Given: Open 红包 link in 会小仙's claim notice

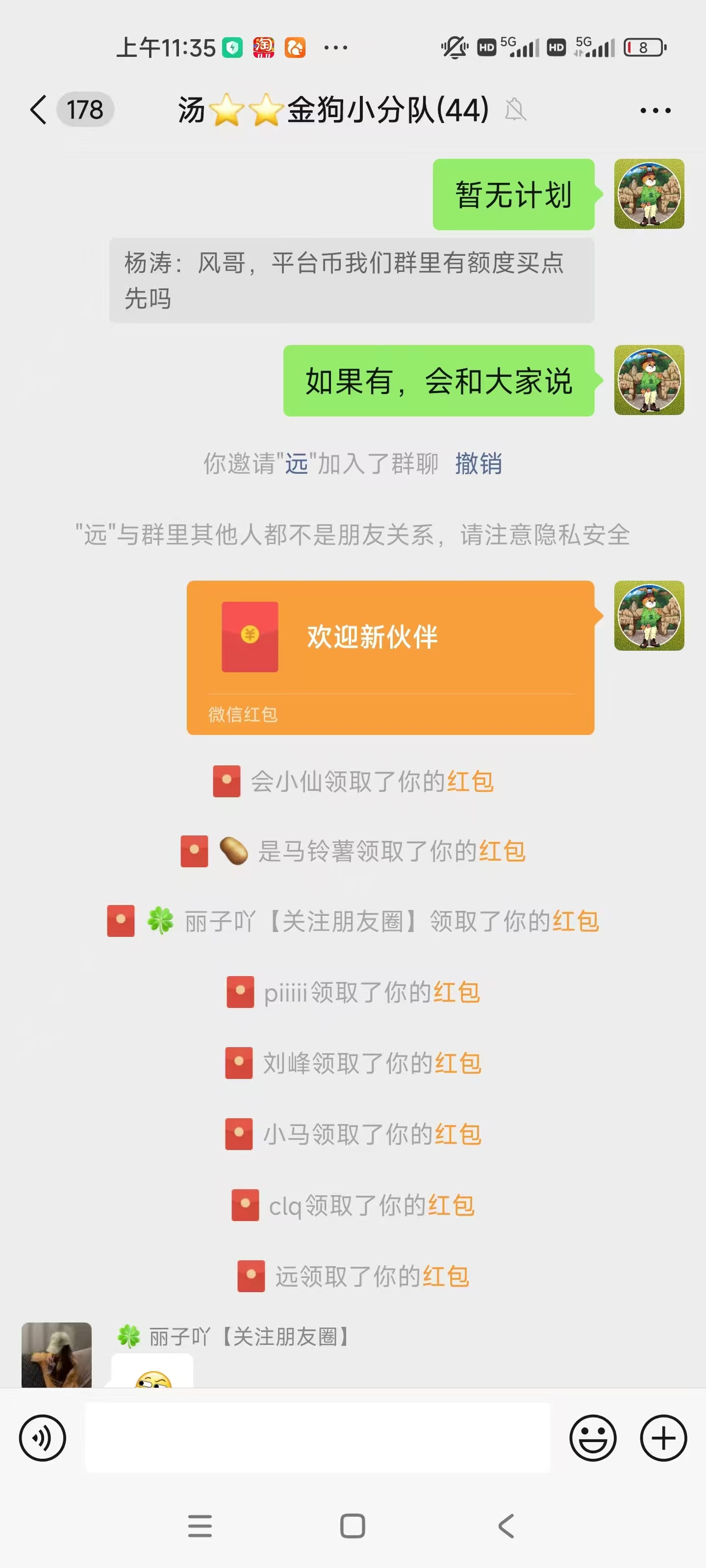Looking at the screenshot, I should pos(470,782).
